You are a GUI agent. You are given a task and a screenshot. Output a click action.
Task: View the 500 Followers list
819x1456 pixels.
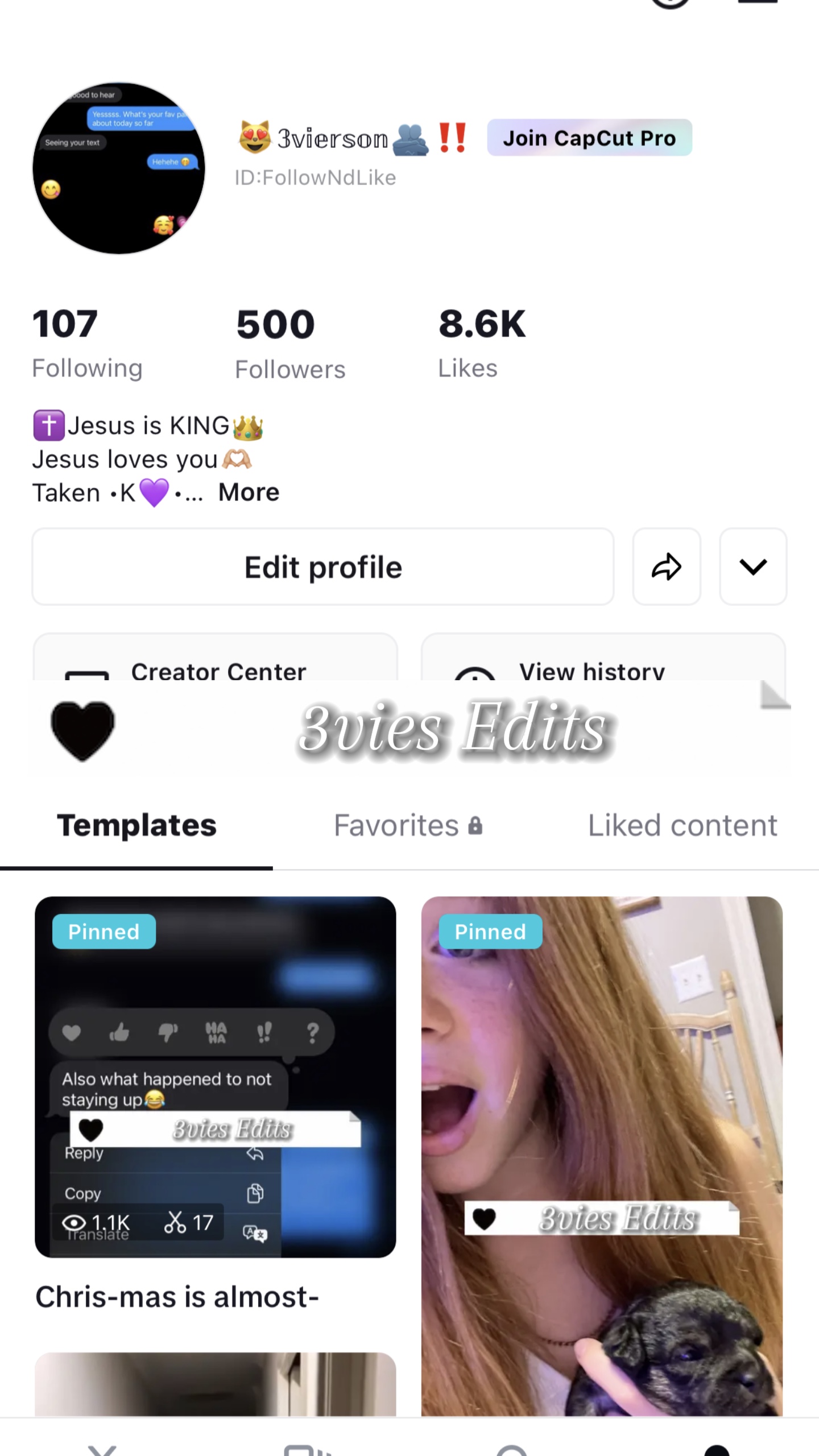point(290,344)
